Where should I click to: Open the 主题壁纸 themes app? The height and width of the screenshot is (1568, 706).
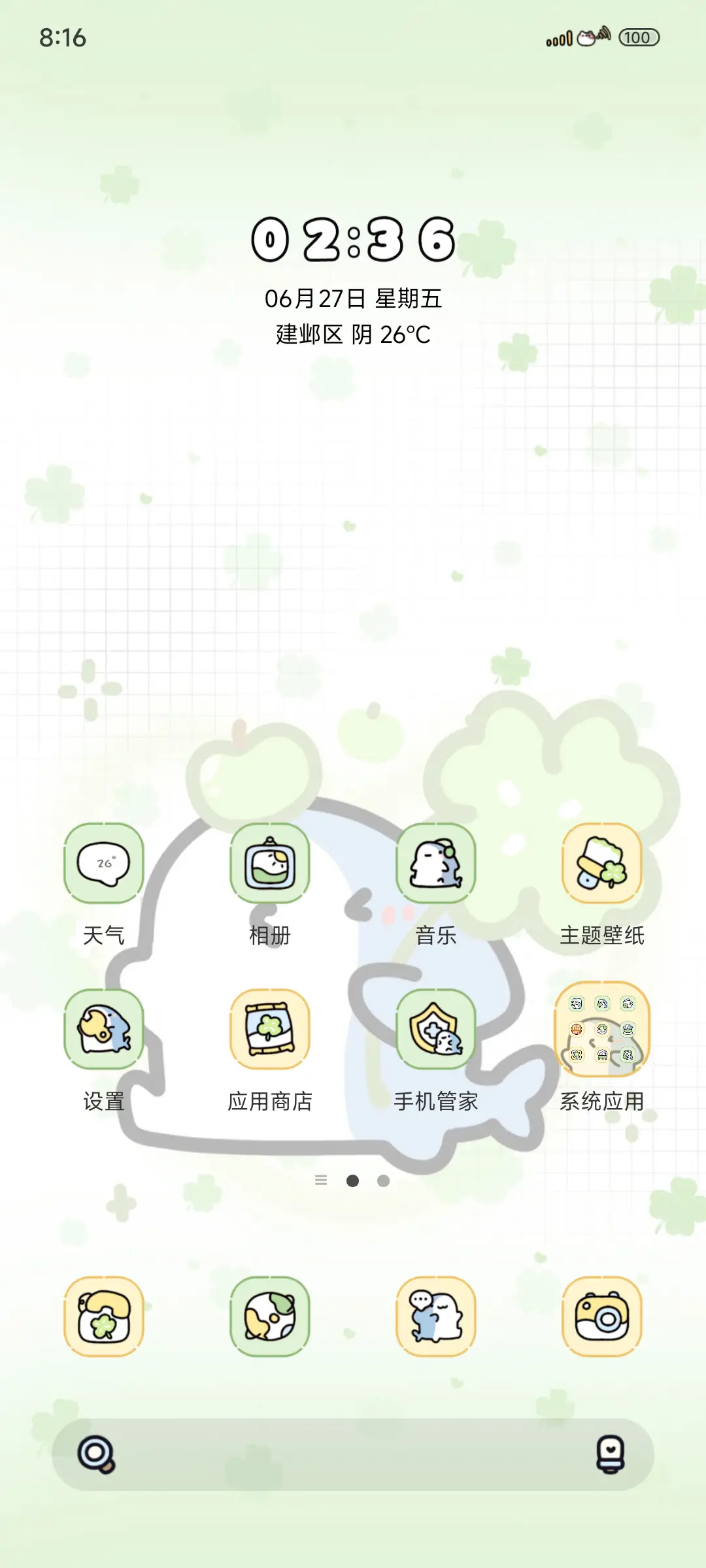[x=602, y=864]
